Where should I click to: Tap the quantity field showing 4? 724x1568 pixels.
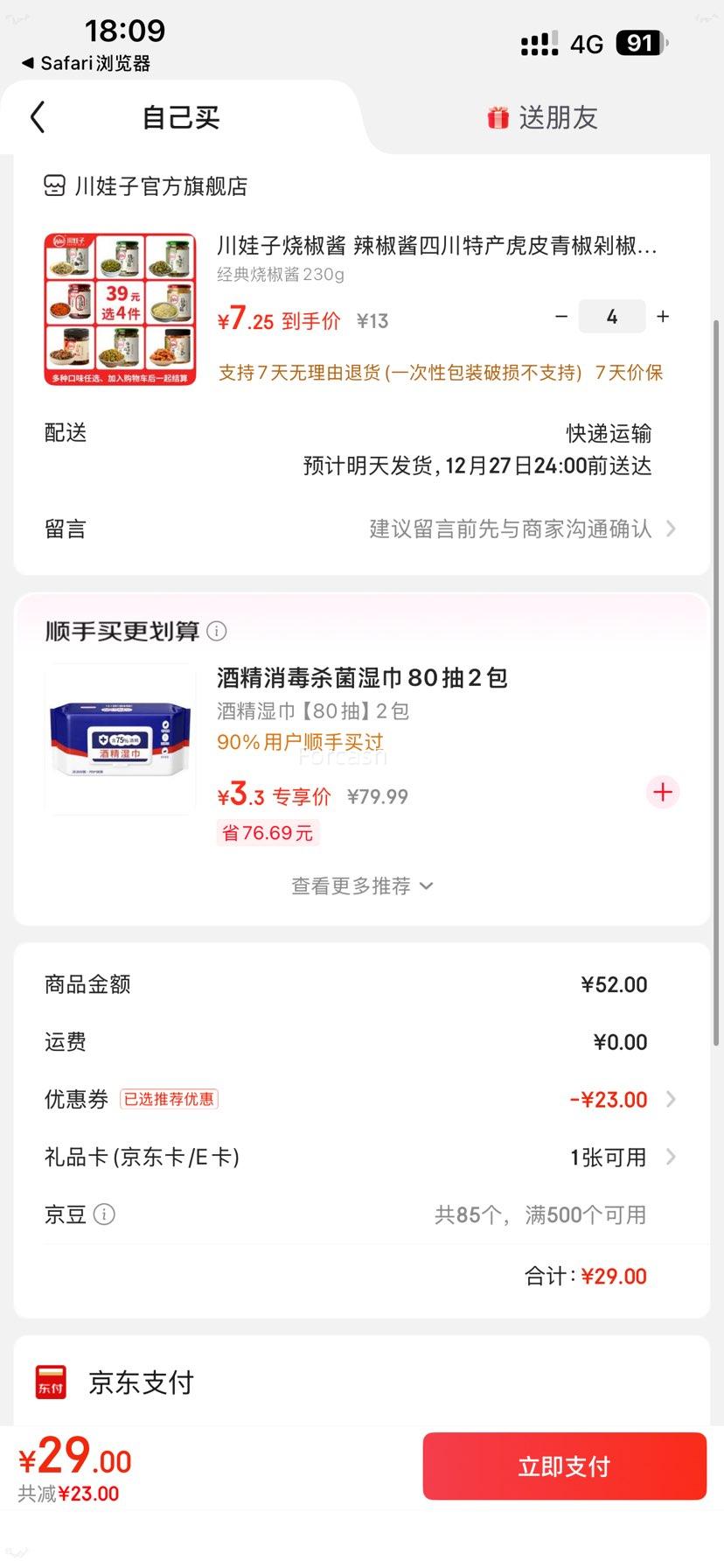pyautogui.click(x=611, y=317)
